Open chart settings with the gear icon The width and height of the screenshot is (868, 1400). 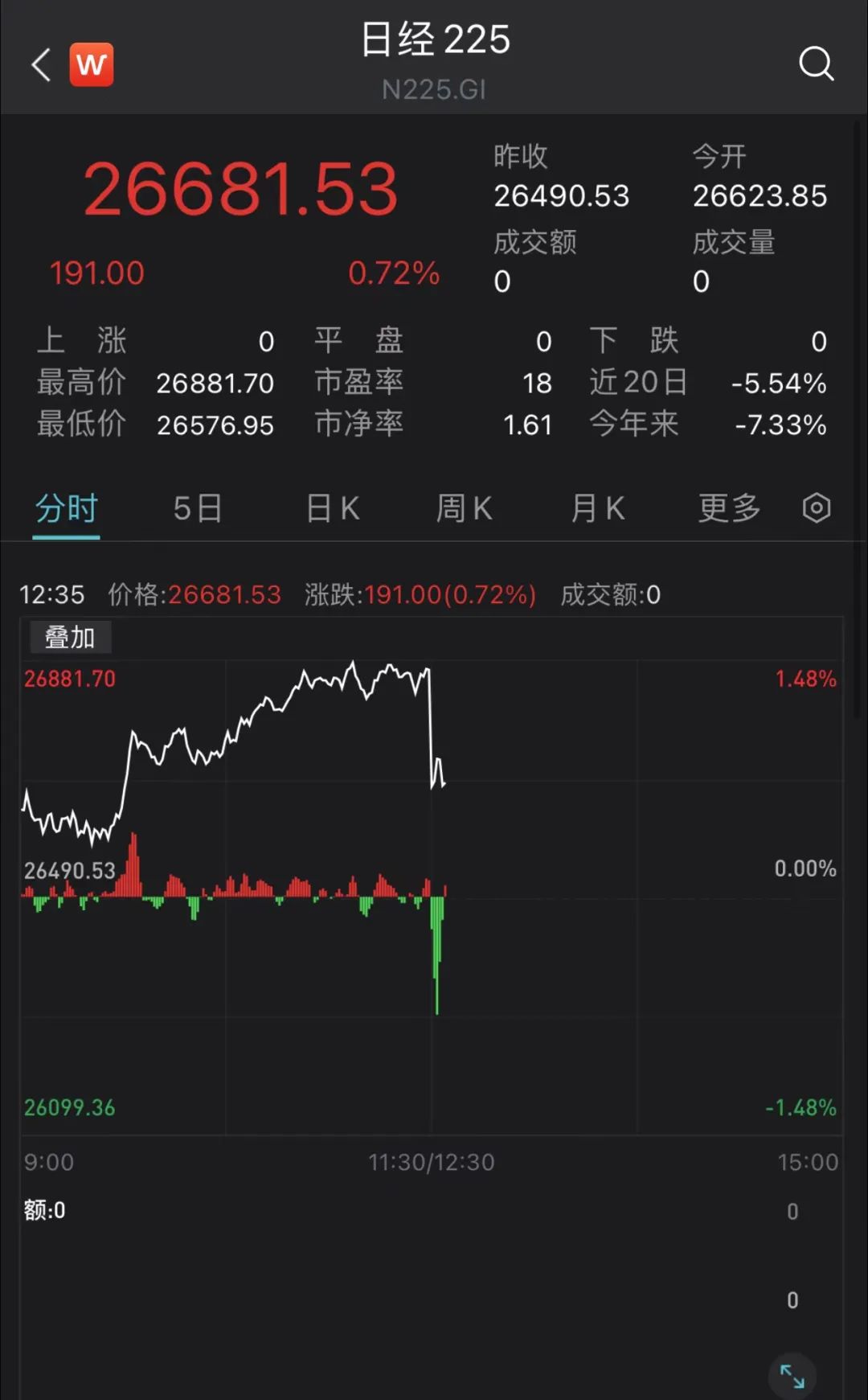pos(816,508)
